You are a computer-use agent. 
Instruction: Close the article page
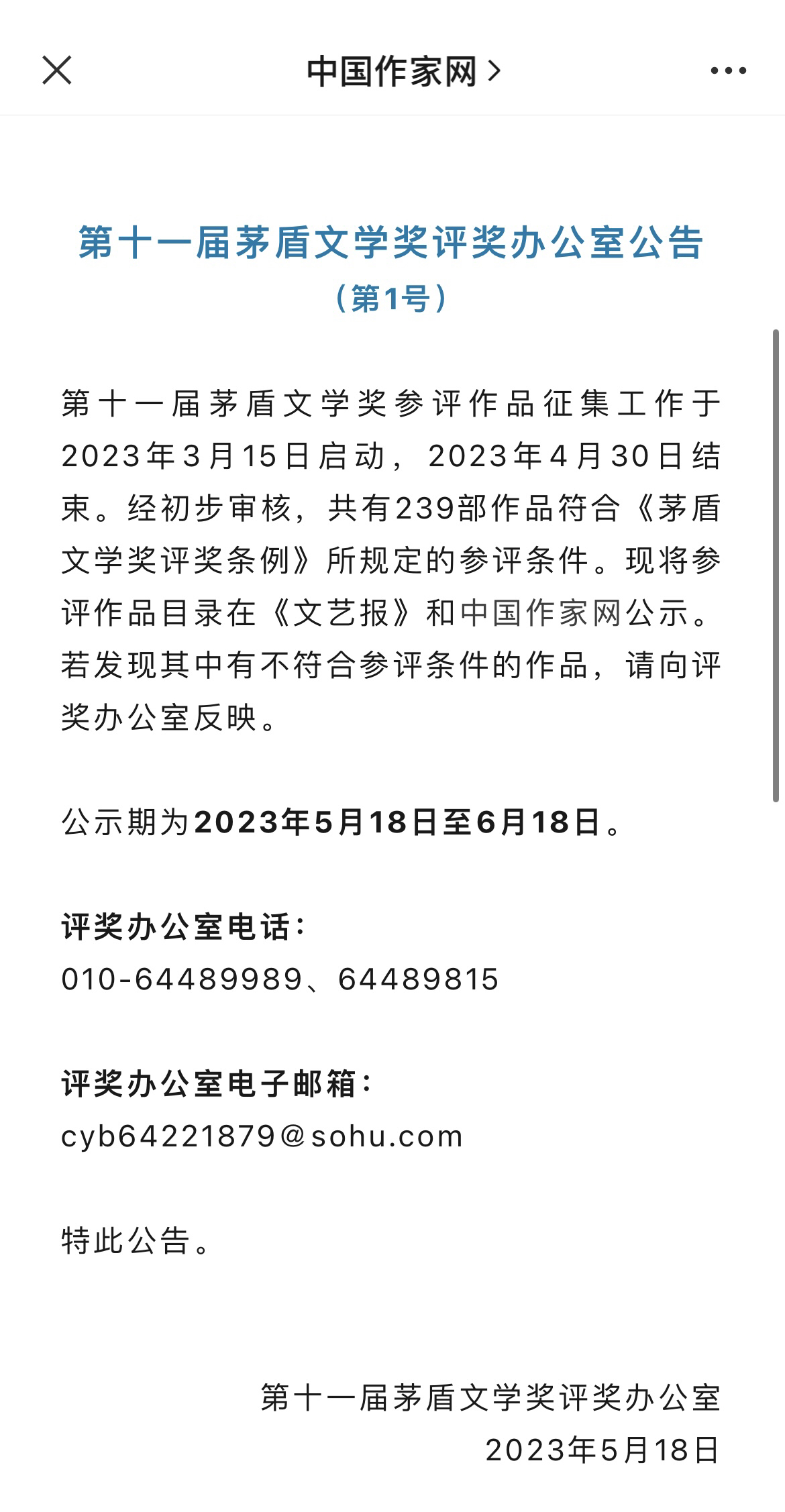pos(56,70)
